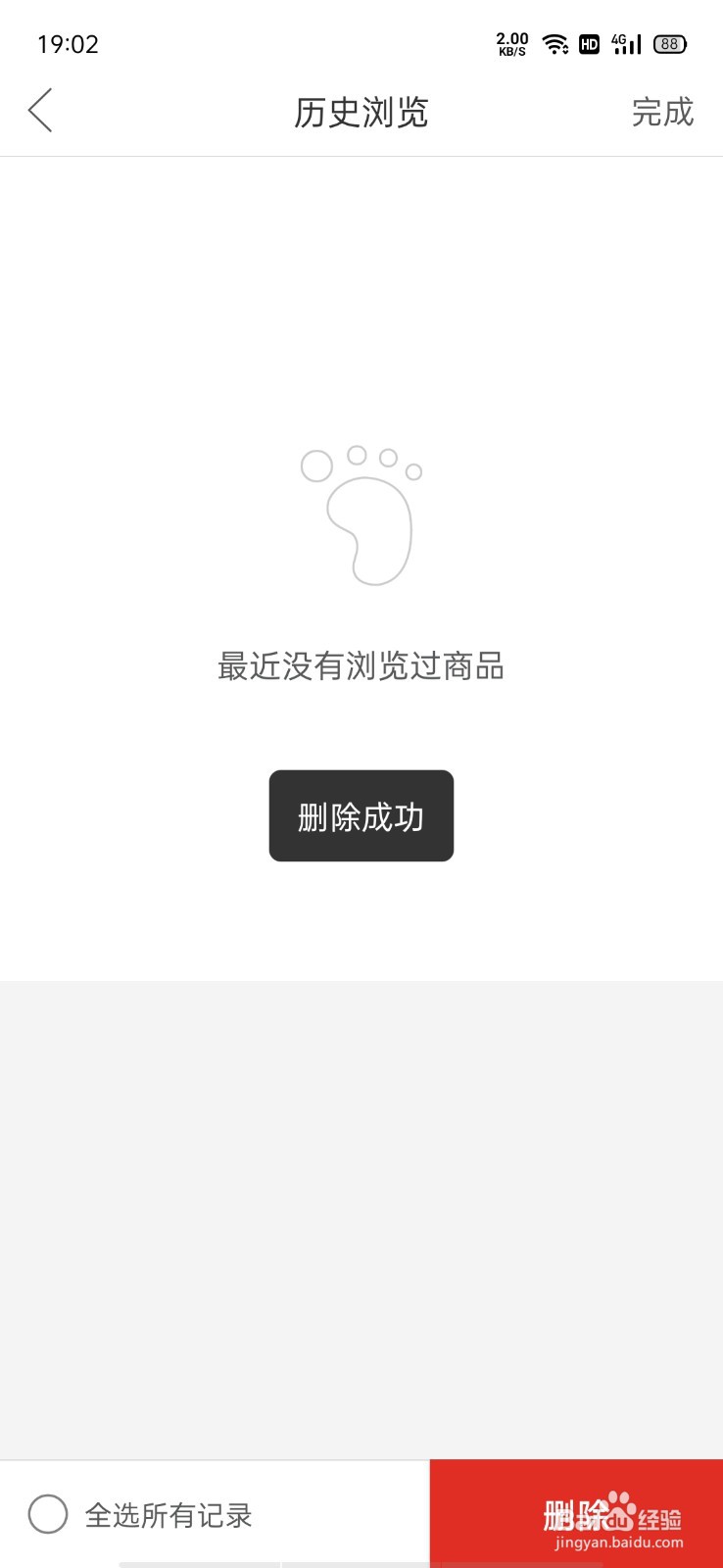
Task: Tap the back arrow at top left
Action: tap(39, 111)
